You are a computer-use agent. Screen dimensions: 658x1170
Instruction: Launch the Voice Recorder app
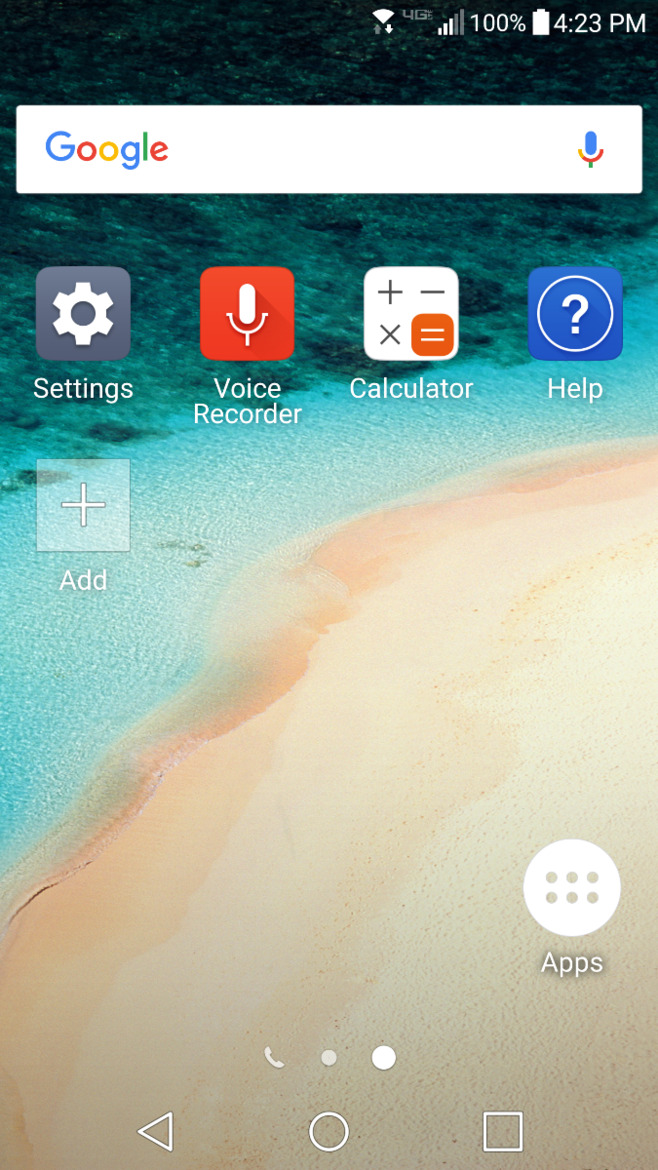(x=247, y=314)
